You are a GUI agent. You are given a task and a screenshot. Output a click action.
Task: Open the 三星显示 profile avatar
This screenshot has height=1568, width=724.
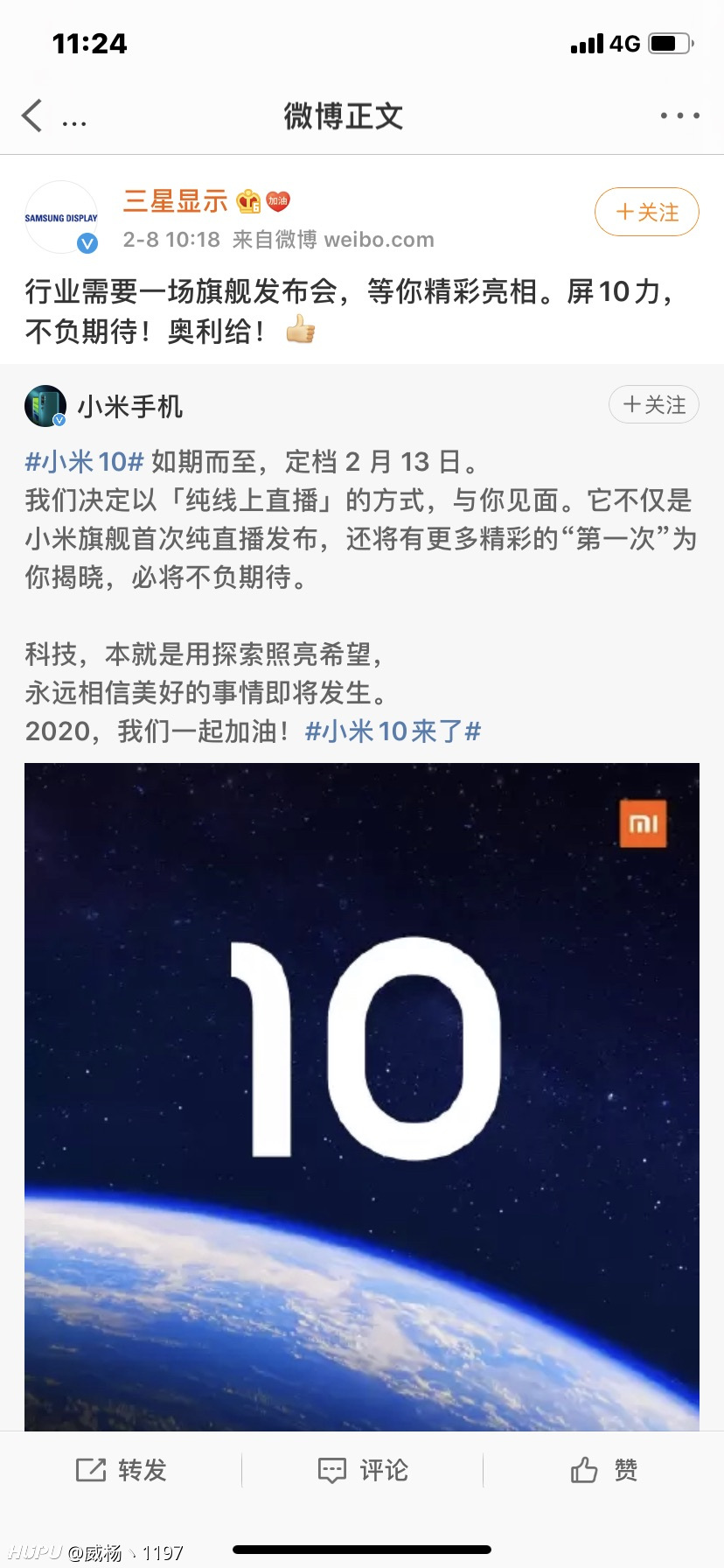(x=61, y=217)
